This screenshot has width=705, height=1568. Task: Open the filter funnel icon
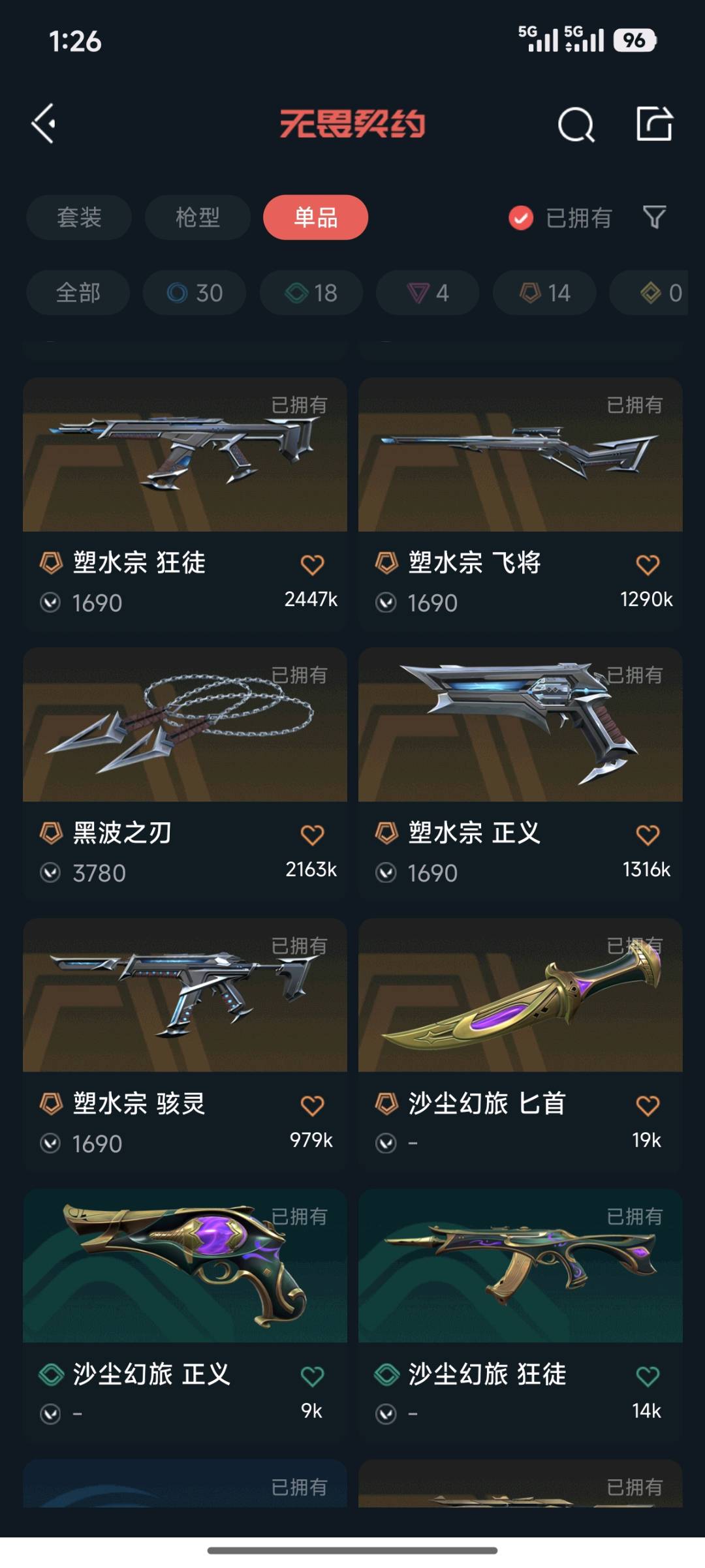click(654, 217)
